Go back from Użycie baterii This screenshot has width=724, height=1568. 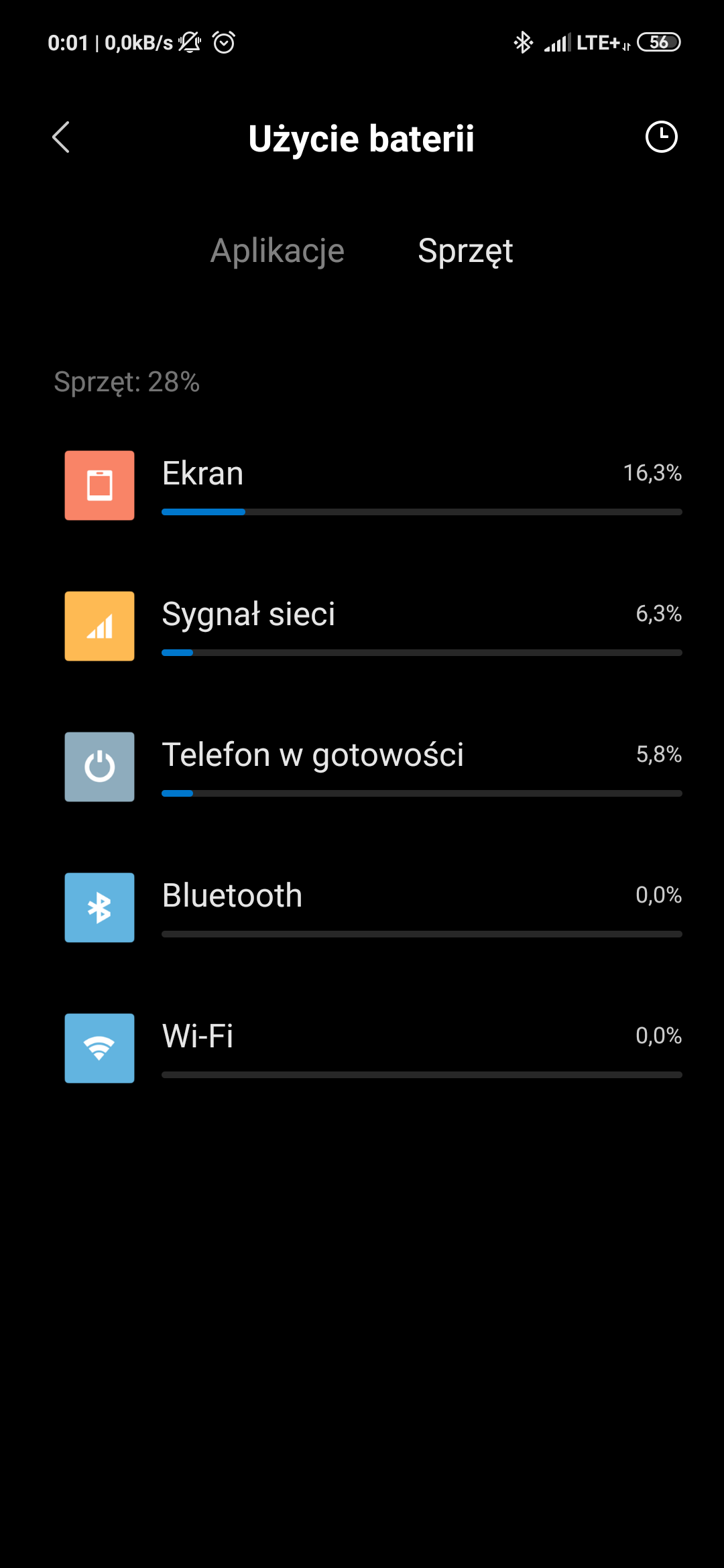[x=61, y=137]
